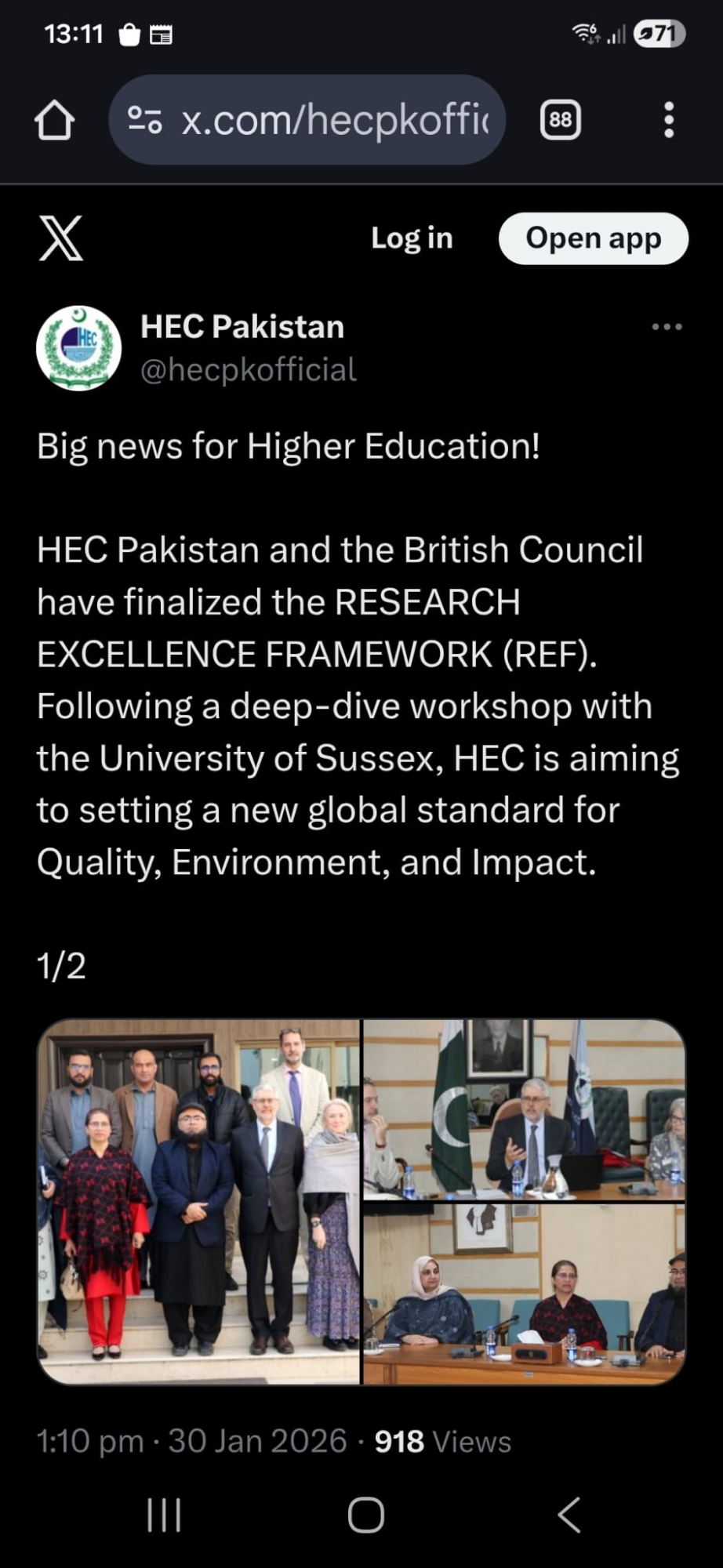
Task: Go to the browser home page
Action: click(x=54, y=120)
